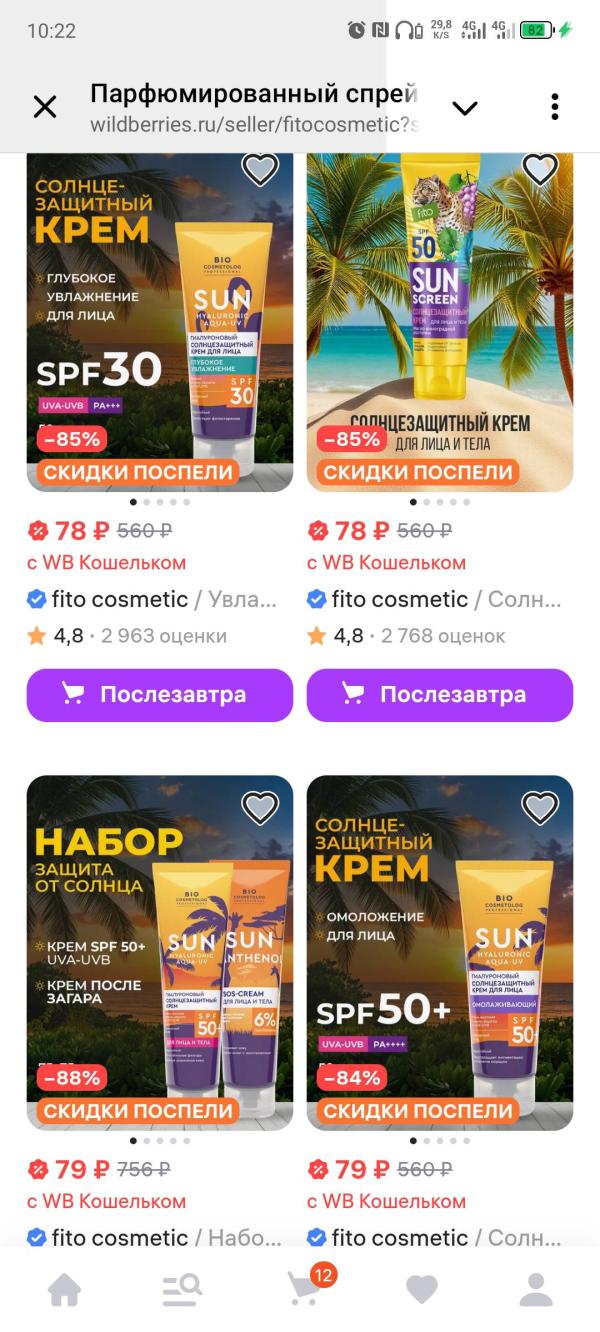This screenshot has height=1332, width=600.
Task: Open the profile tab
Action: click(536, 1290)
